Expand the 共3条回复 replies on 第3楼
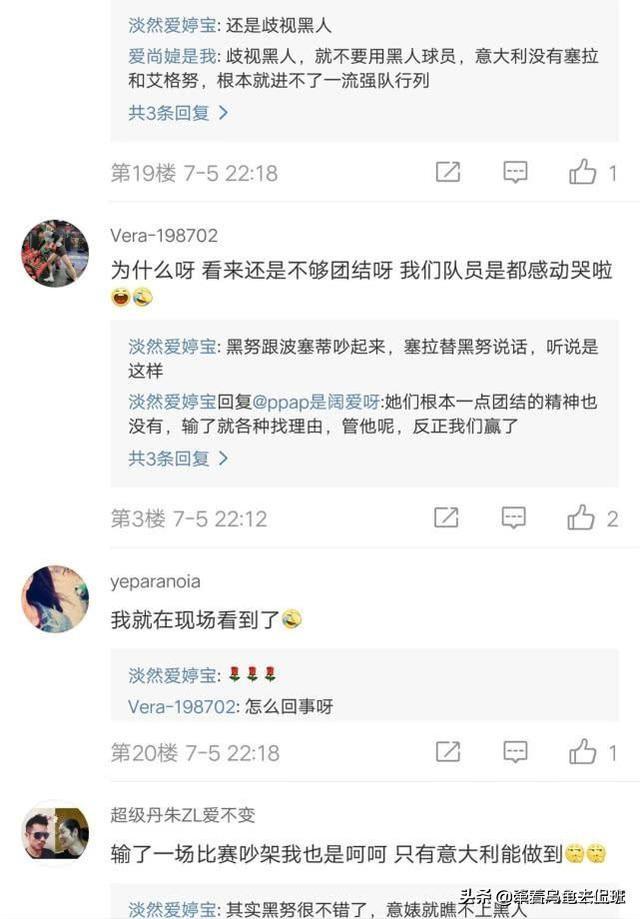640x919 pixels. tap(178, 459)
